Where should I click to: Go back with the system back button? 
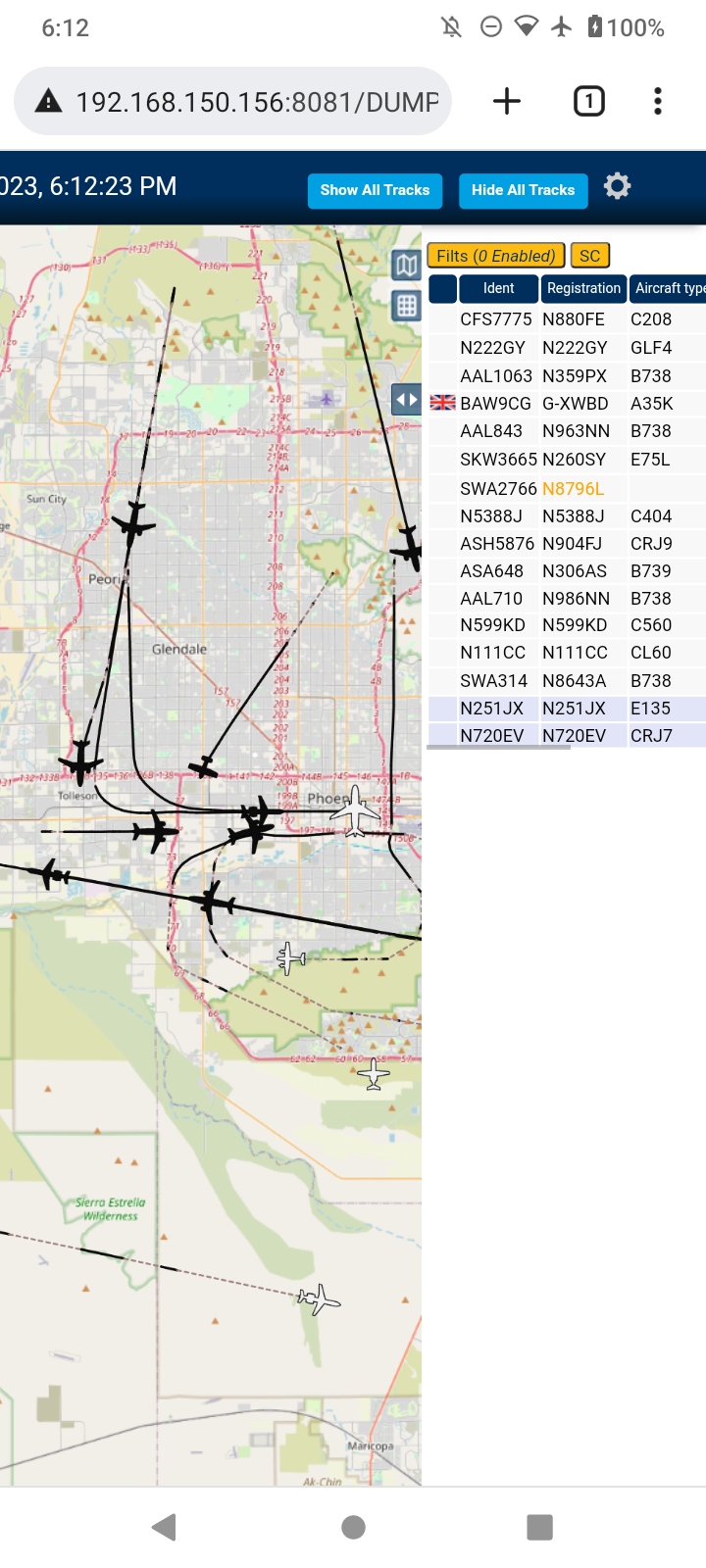click(x=165, y=1526)
